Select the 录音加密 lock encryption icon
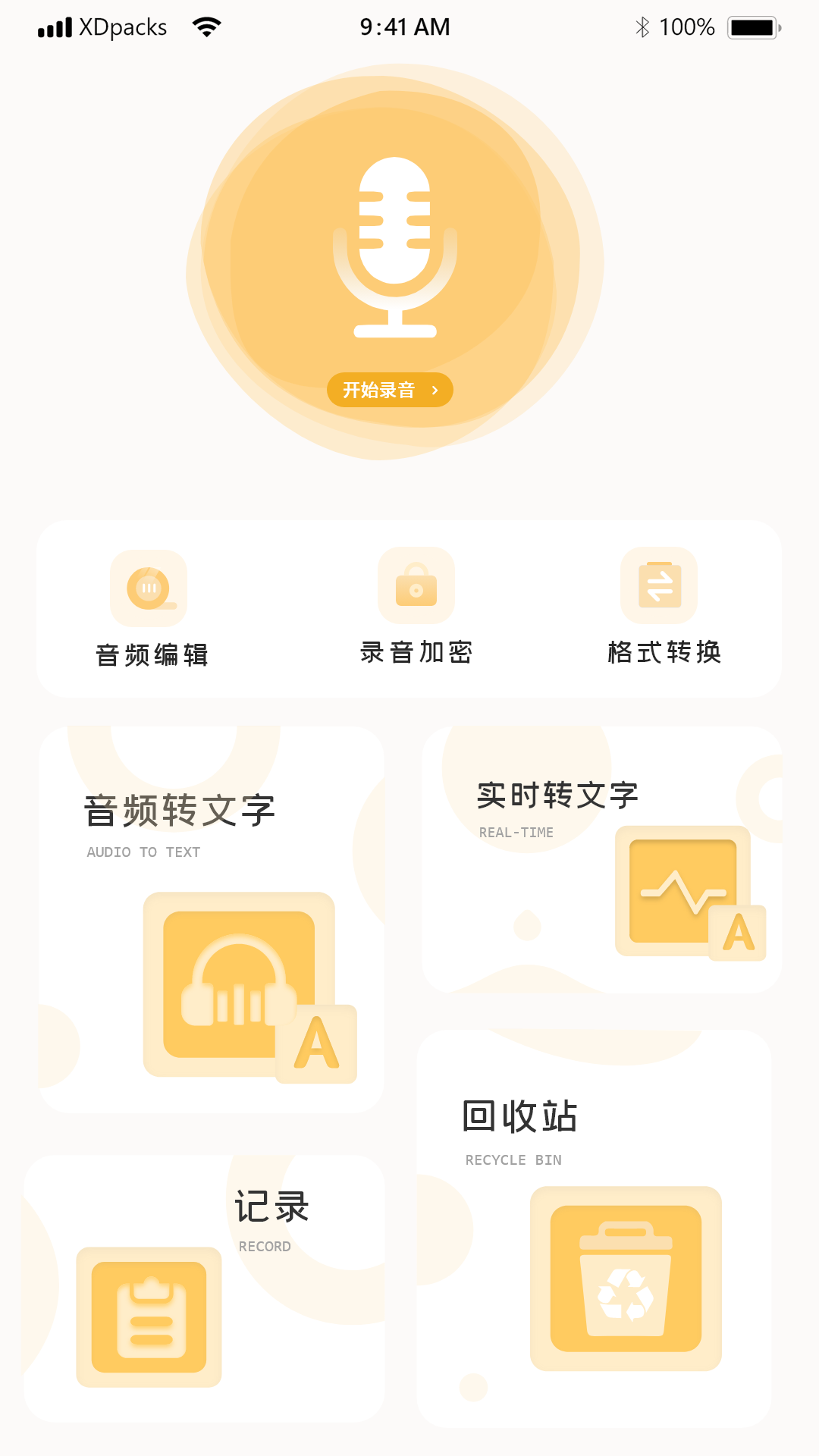This screenshot has height=1456, width=819. pyautogui.click(x=415, y=584)
